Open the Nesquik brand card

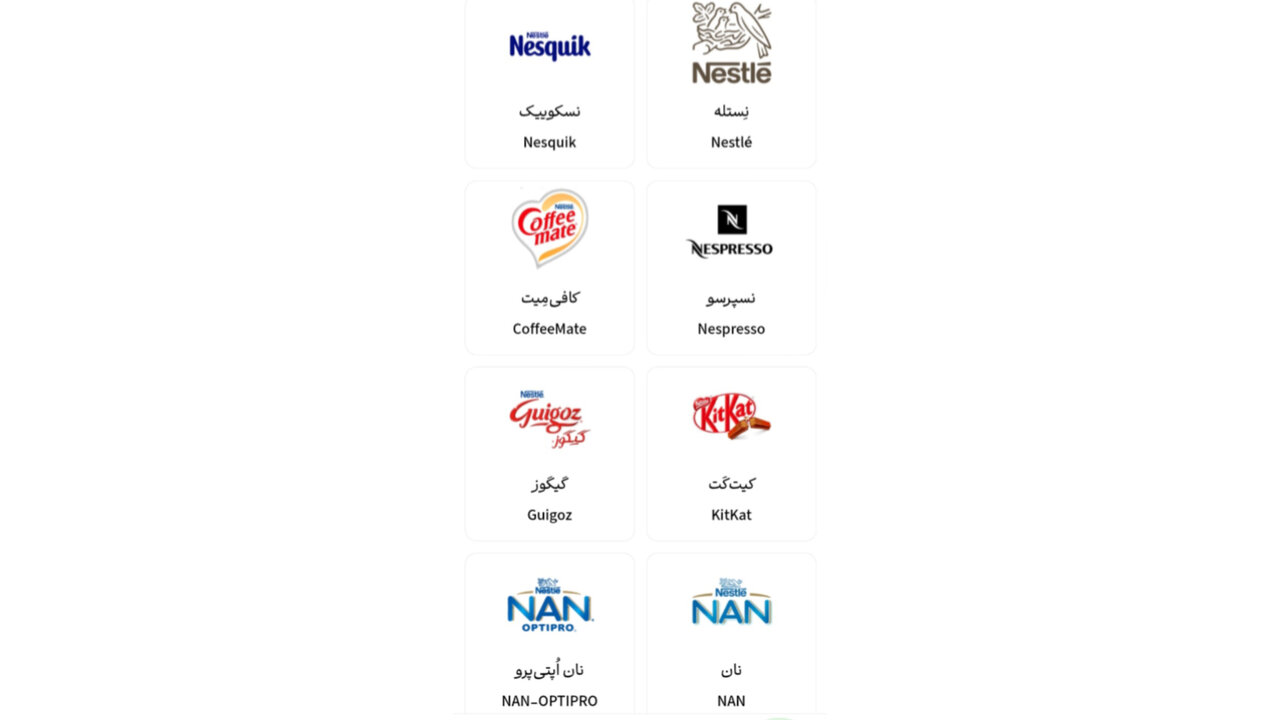pyautogui.click(x=549, y=85)
